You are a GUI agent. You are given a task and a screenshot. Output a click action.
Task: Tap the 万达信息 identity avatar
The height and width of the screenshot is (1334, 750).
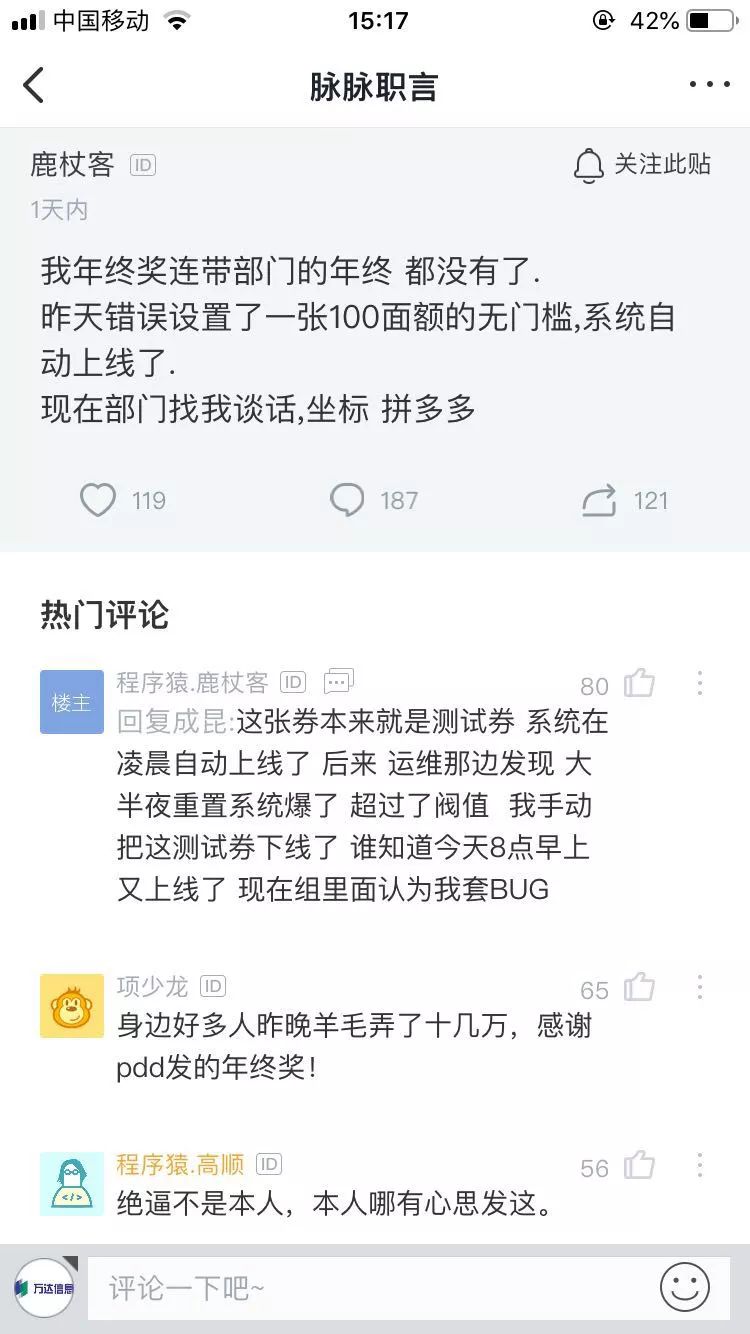point(44,1288)
